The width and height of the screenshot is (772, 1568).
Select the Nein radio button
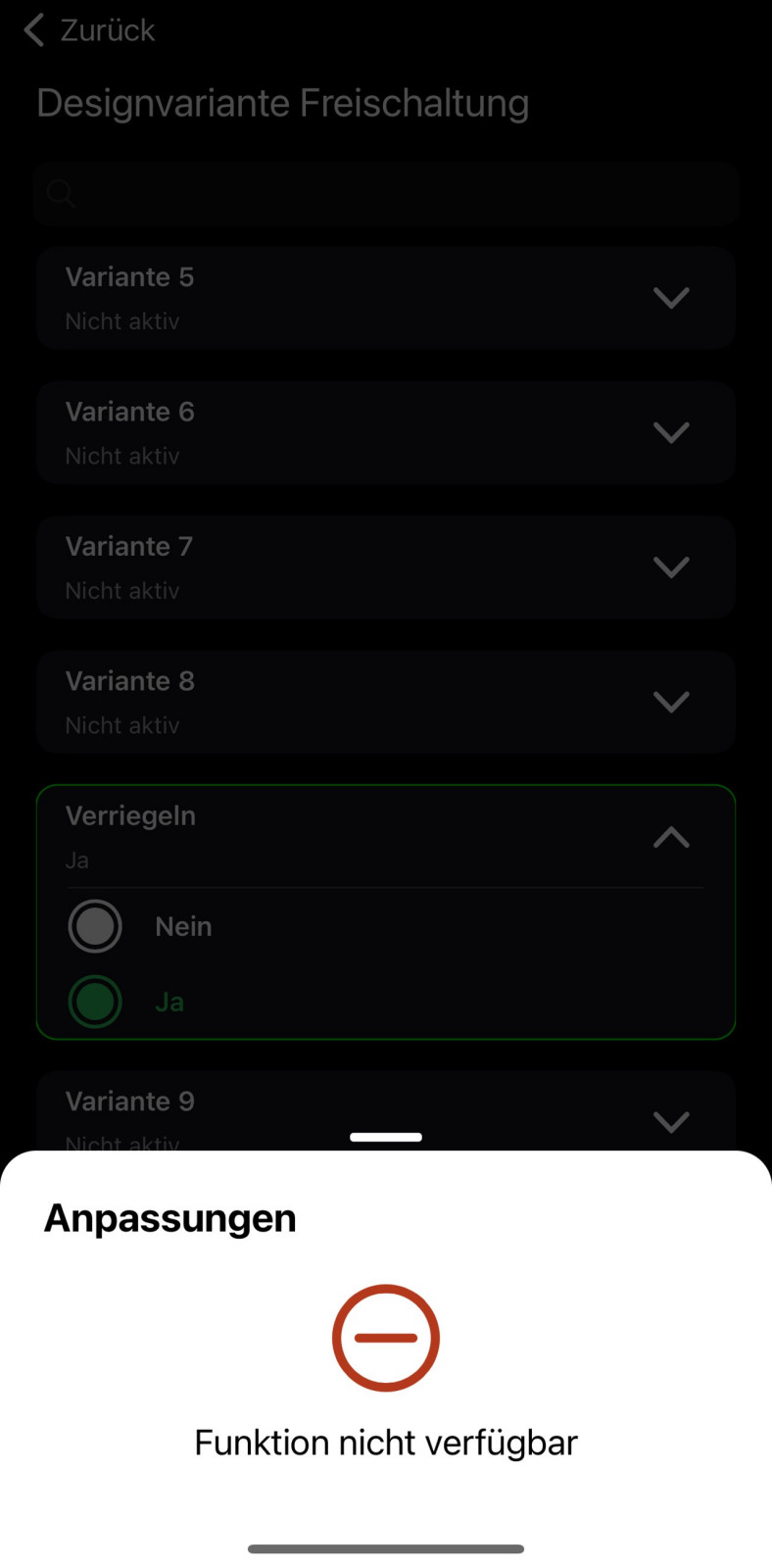pyautogui.click(x=94, y=925)
